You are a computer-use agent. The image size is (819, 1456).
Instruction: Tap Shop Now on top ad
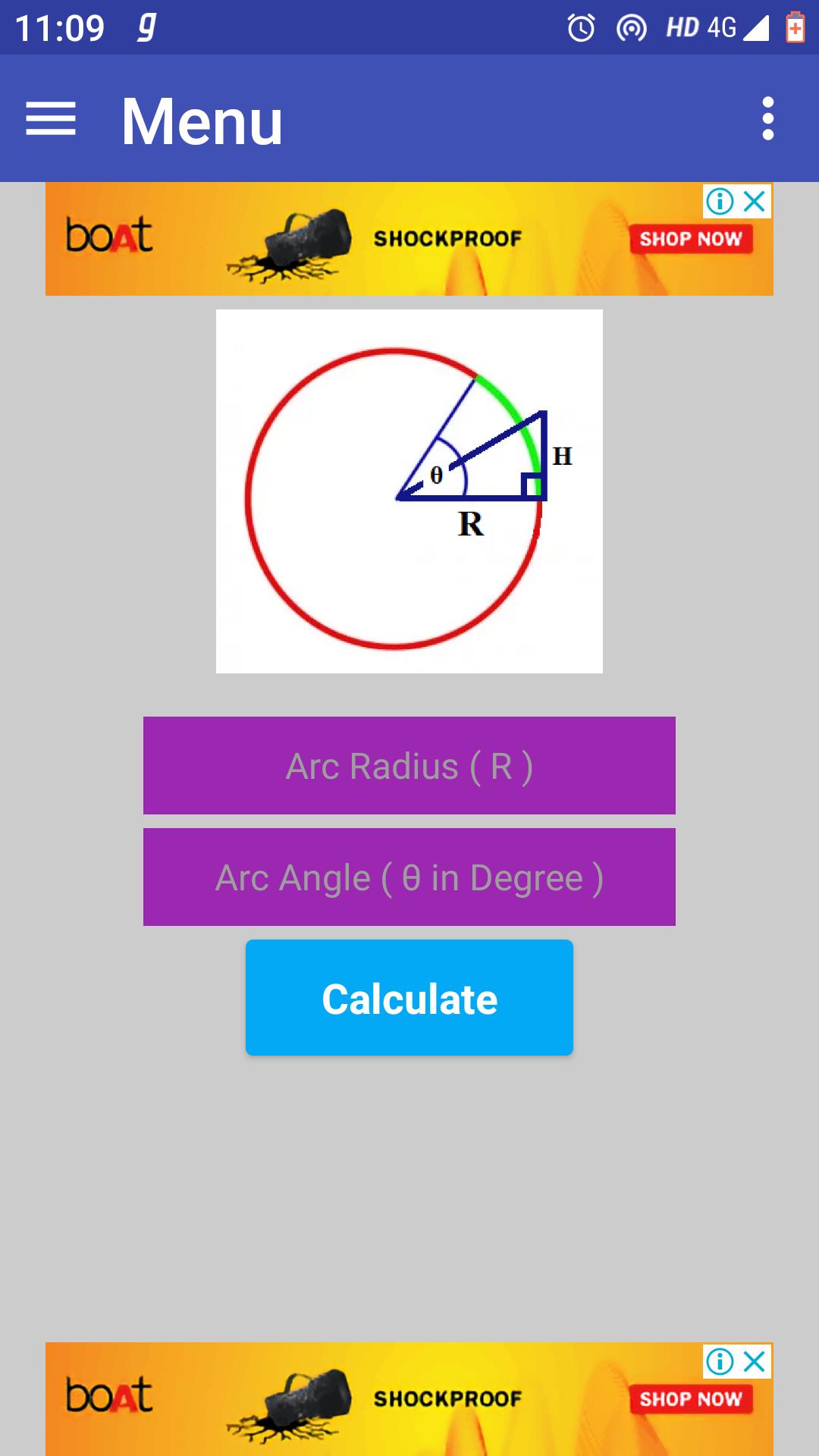point(690,240)
